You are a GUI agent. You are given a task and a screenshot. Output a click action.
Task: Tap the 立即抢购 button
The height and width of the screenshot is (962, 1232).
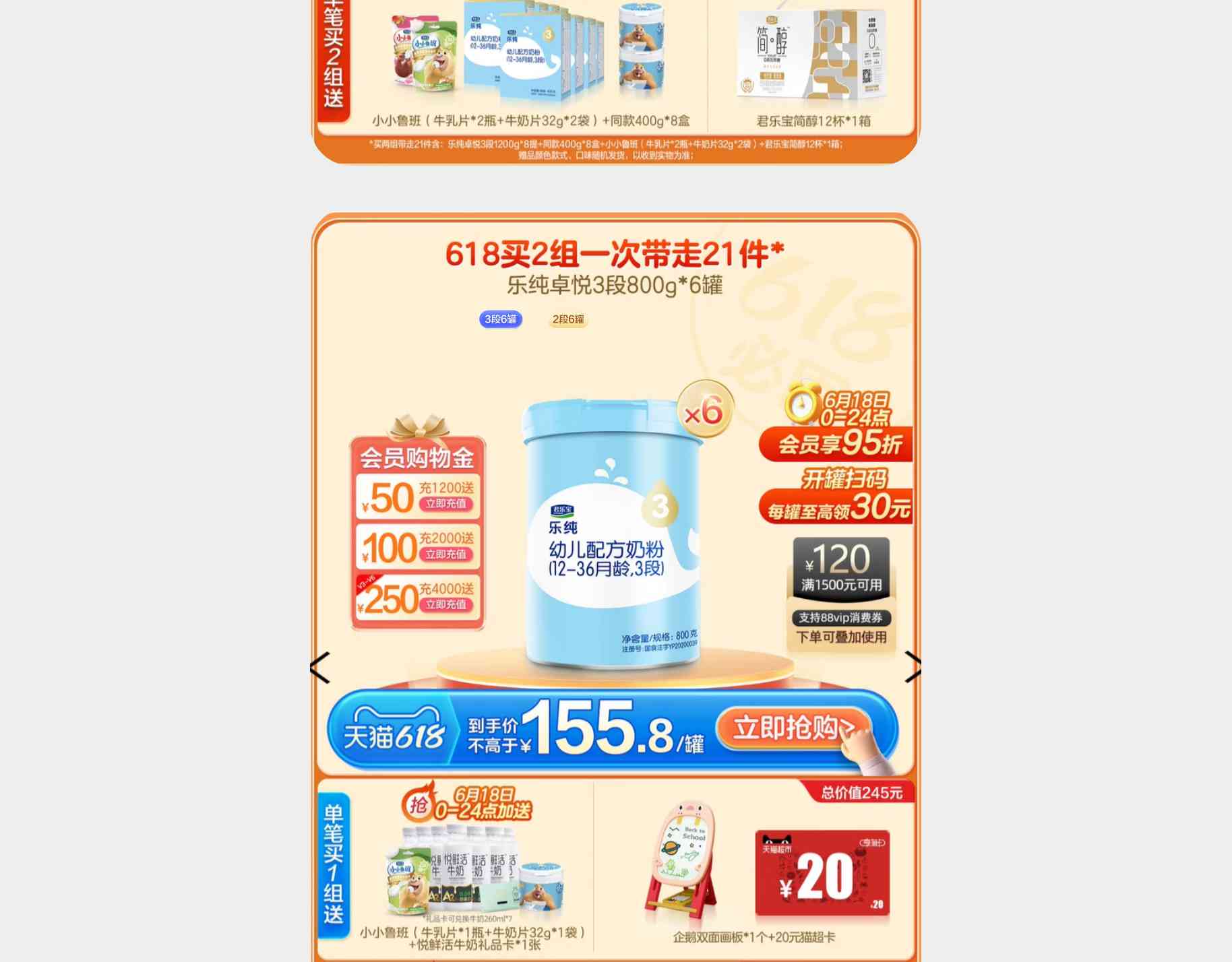[x=794, y=728]
